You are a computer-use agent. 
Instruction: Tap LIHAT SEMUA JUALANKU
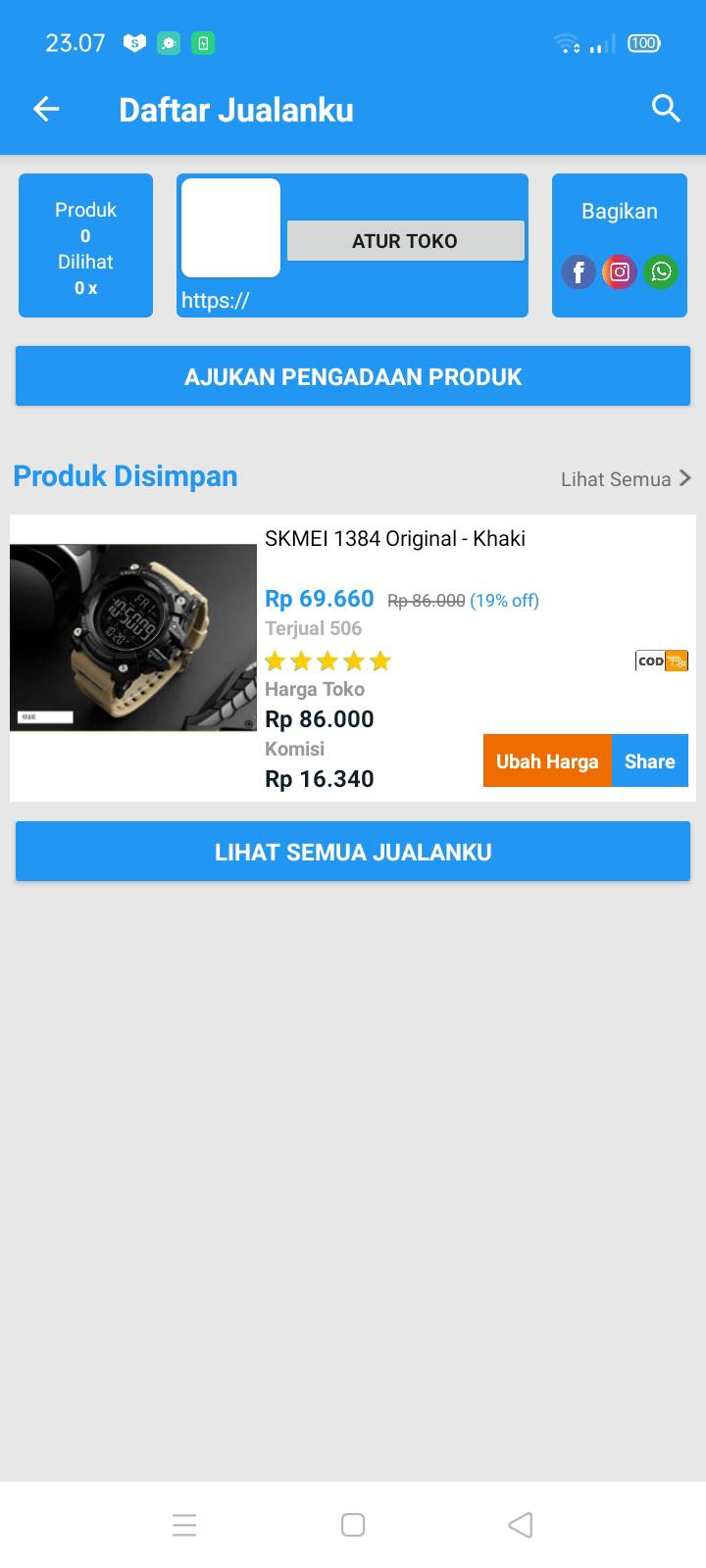353,852
